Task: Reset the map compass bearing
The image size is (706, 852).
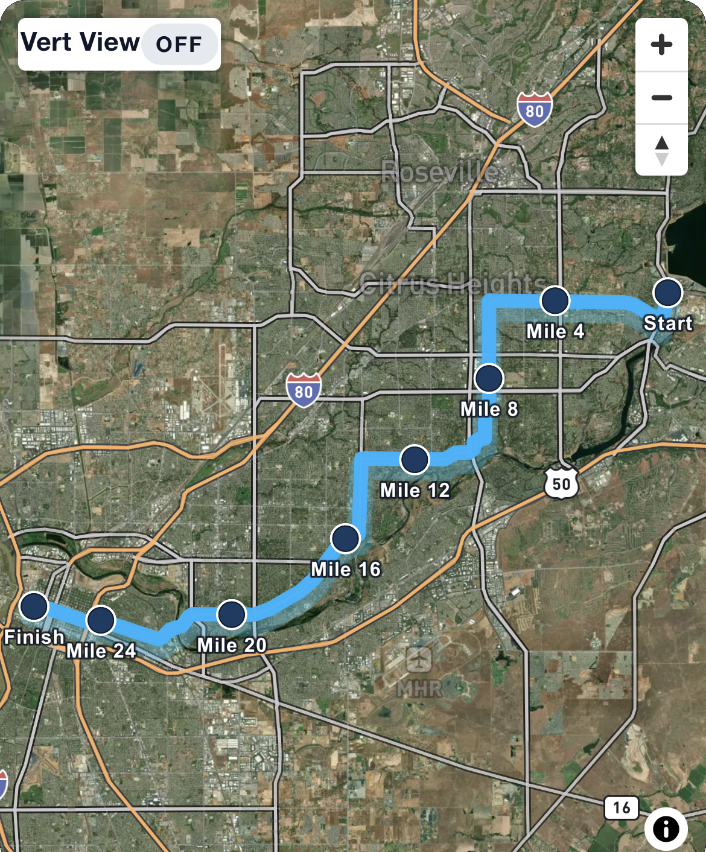Action: (661, 150)
